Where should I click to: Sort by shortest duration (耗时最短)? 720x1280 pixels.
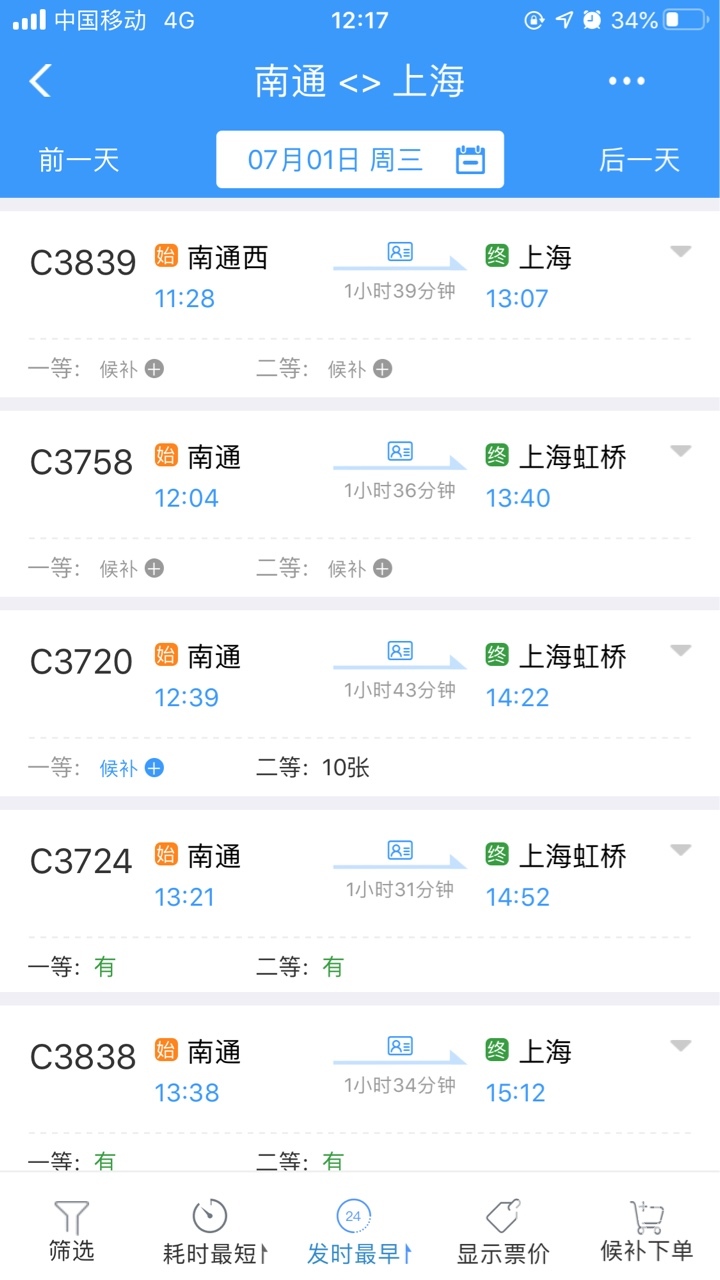(212, 1232)
